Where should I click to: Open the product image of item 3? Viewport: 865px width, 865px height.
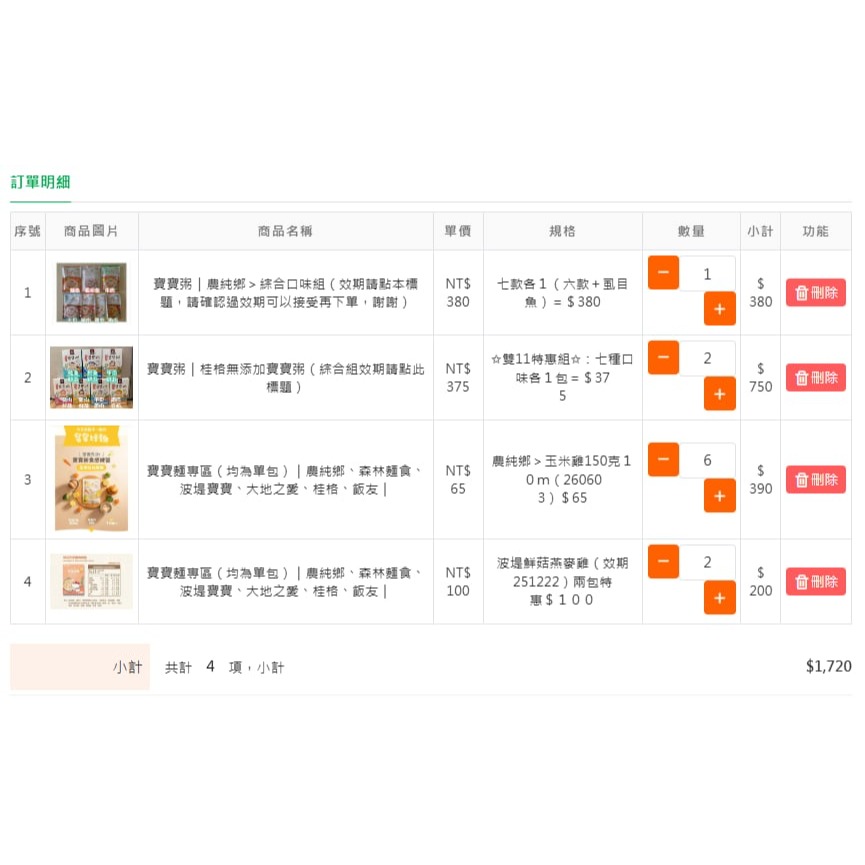pos(91,479)
